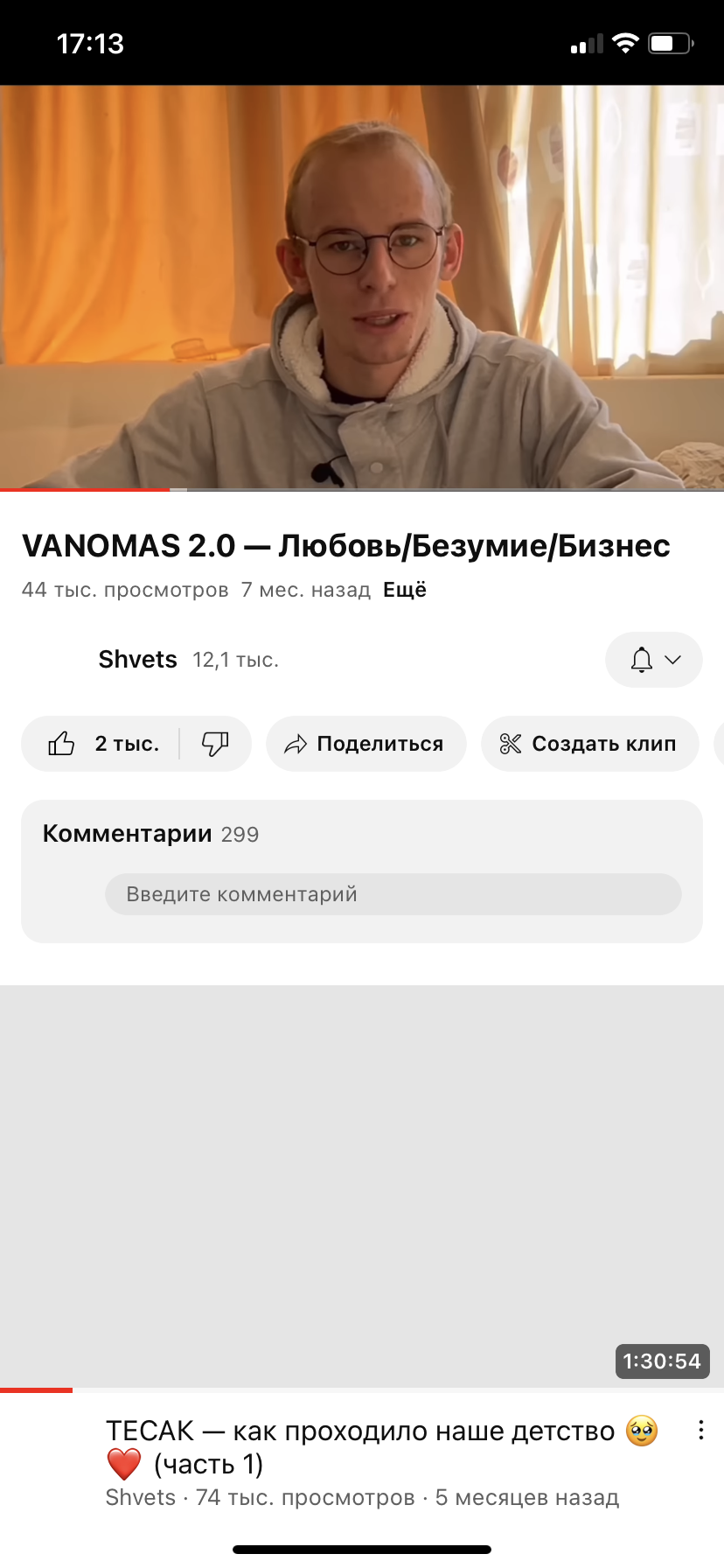Open the overflow menu for ТЕСАК video
724x1568 pixels.
pyautogui.click(x=700, y=1431)
